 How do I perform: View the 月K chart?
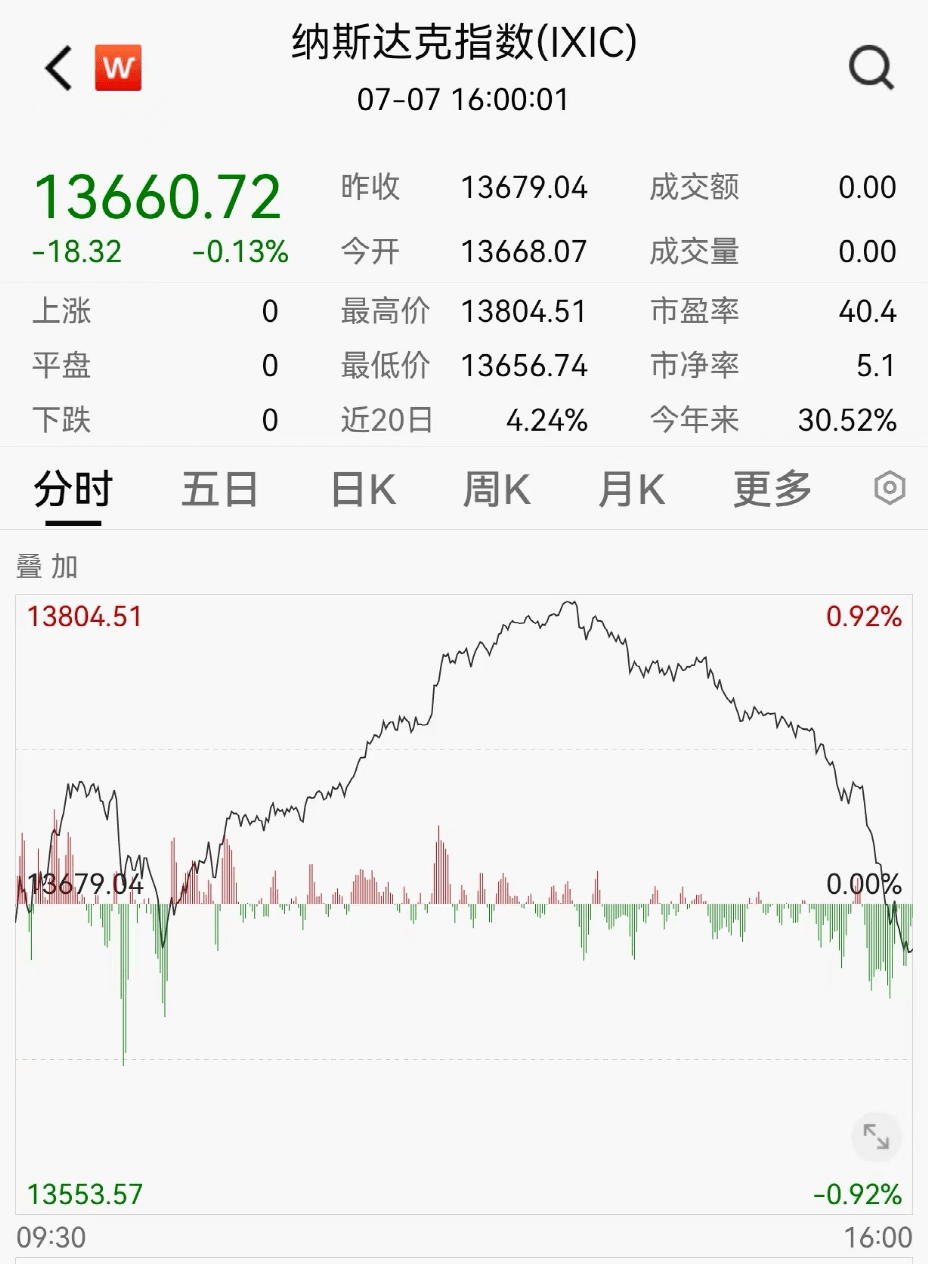[x=631, y=490]
